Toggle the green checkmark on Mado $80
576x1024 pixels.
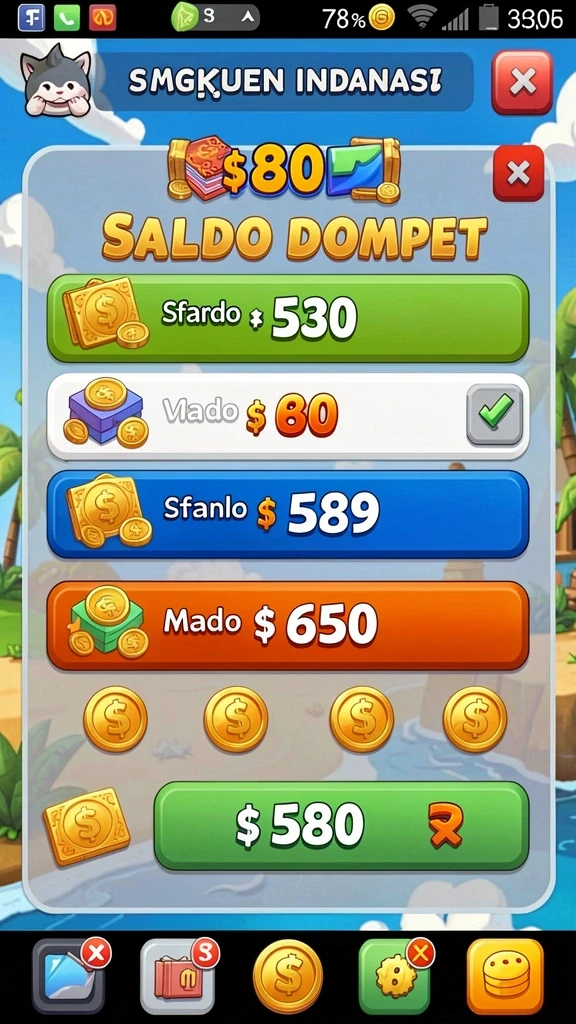(494, 414)
